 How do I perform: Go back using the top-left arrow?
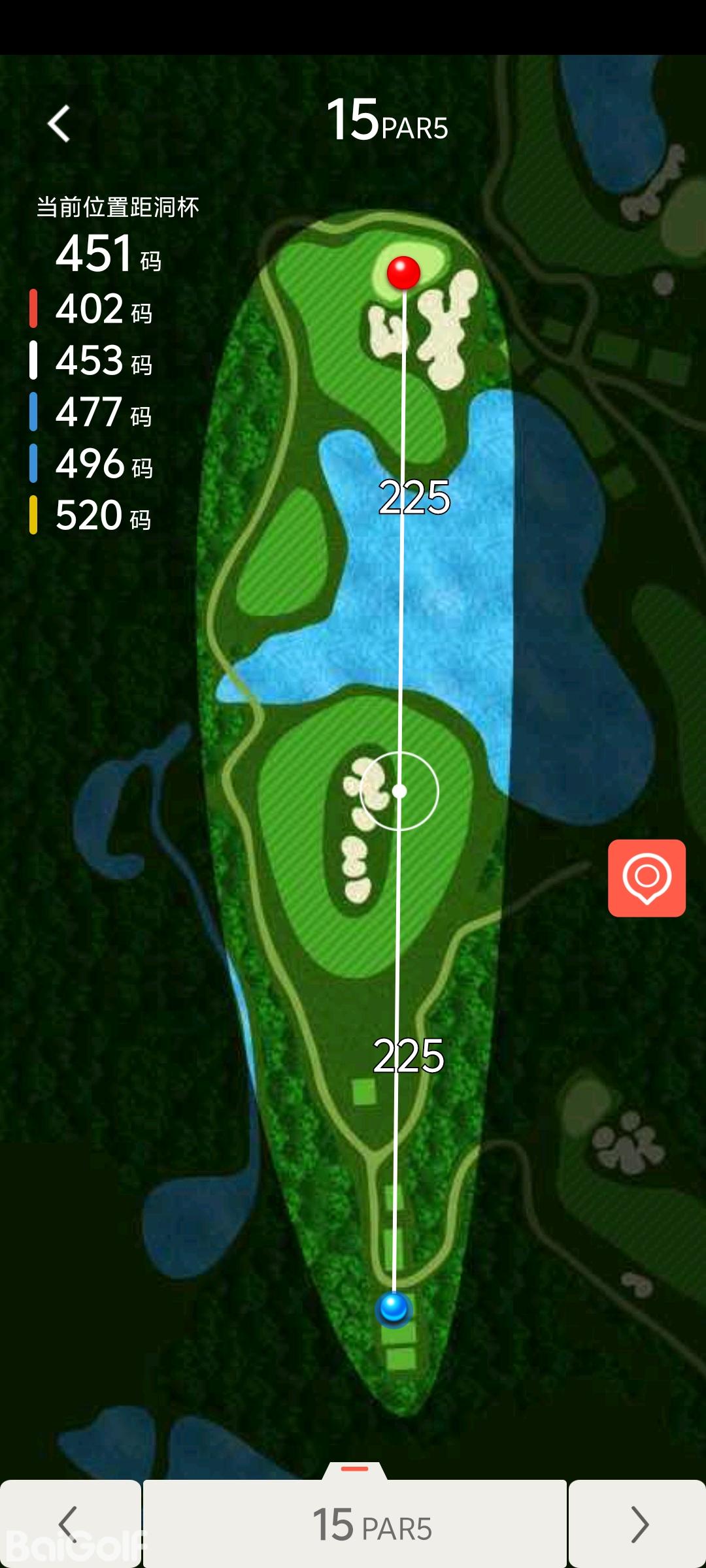[x=59, y=123]
